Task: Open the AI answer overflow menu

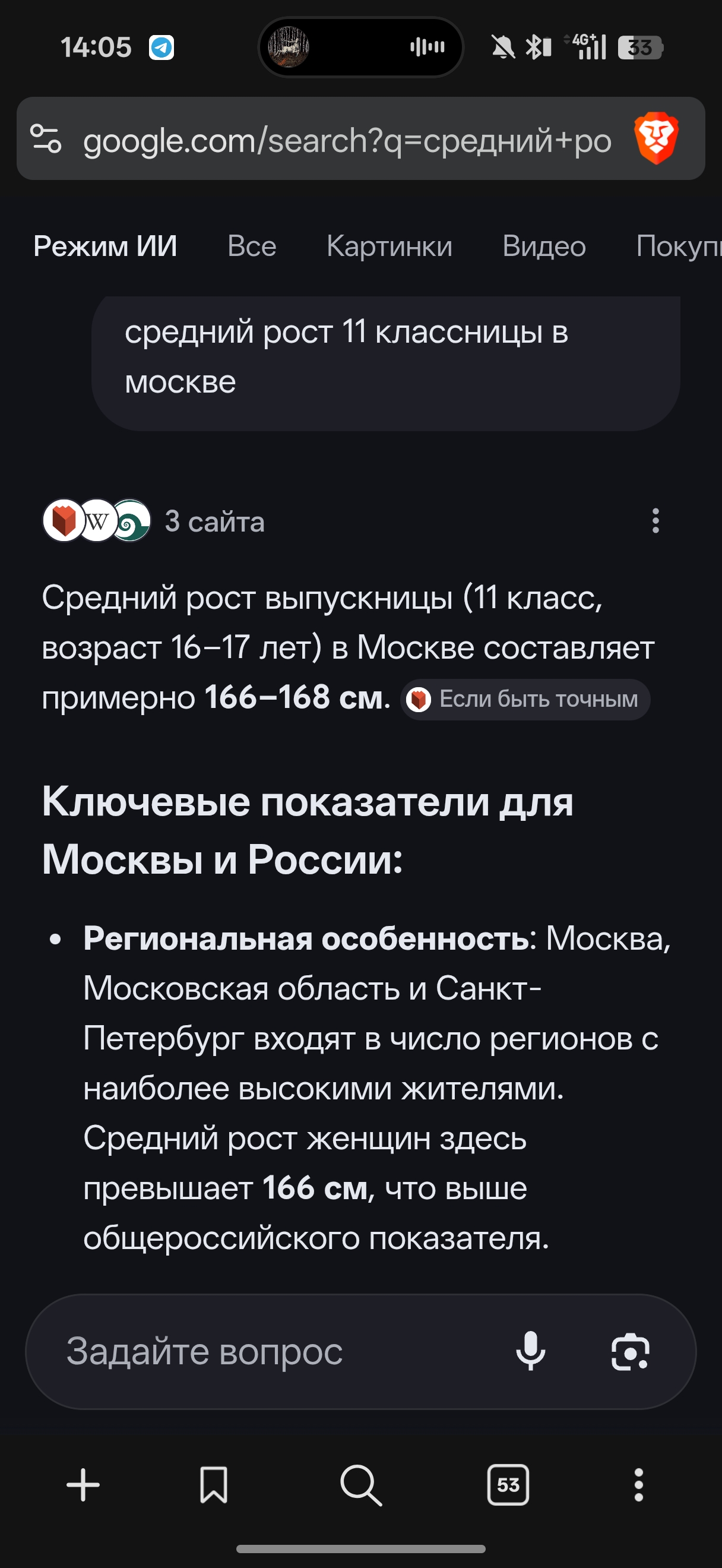Action: (655, 521)
